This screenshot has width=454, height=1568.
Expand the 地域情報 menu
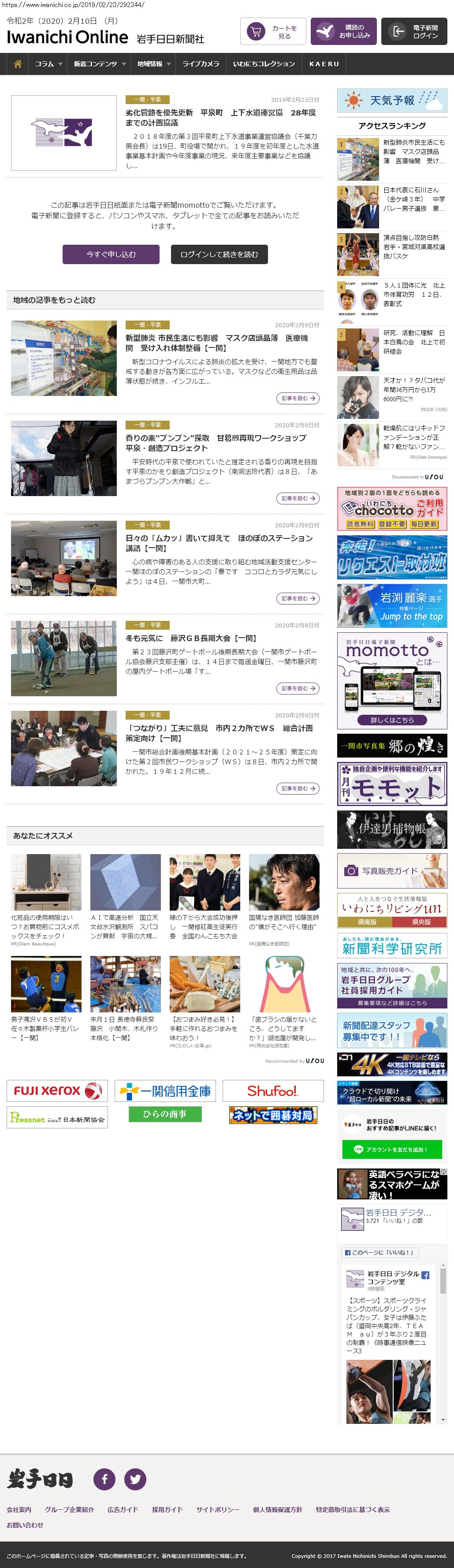(153, 64)
